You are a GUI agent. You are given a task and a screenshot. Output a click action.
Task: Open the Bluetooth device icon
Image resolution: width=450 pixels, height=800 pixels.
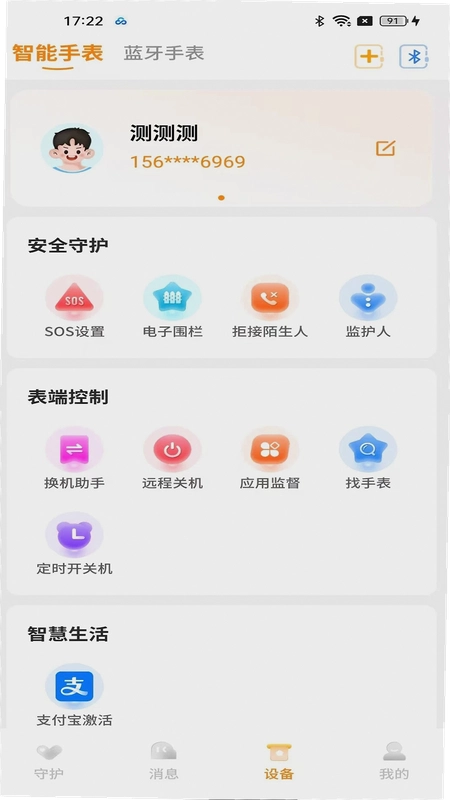coord(414,57)
